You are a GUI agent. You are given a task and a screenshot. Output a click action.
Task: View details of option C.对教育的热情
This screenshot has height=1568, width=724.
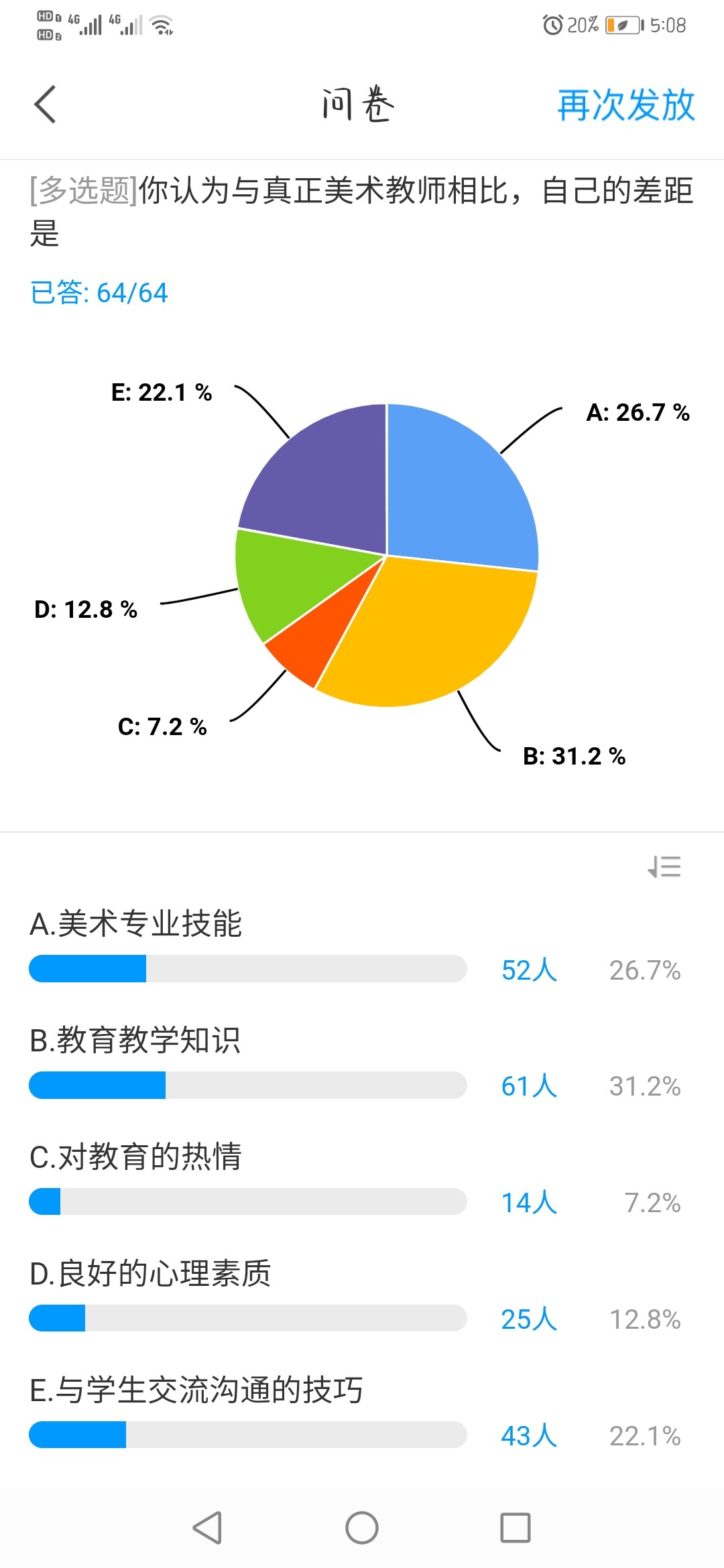coord(136,1157)
